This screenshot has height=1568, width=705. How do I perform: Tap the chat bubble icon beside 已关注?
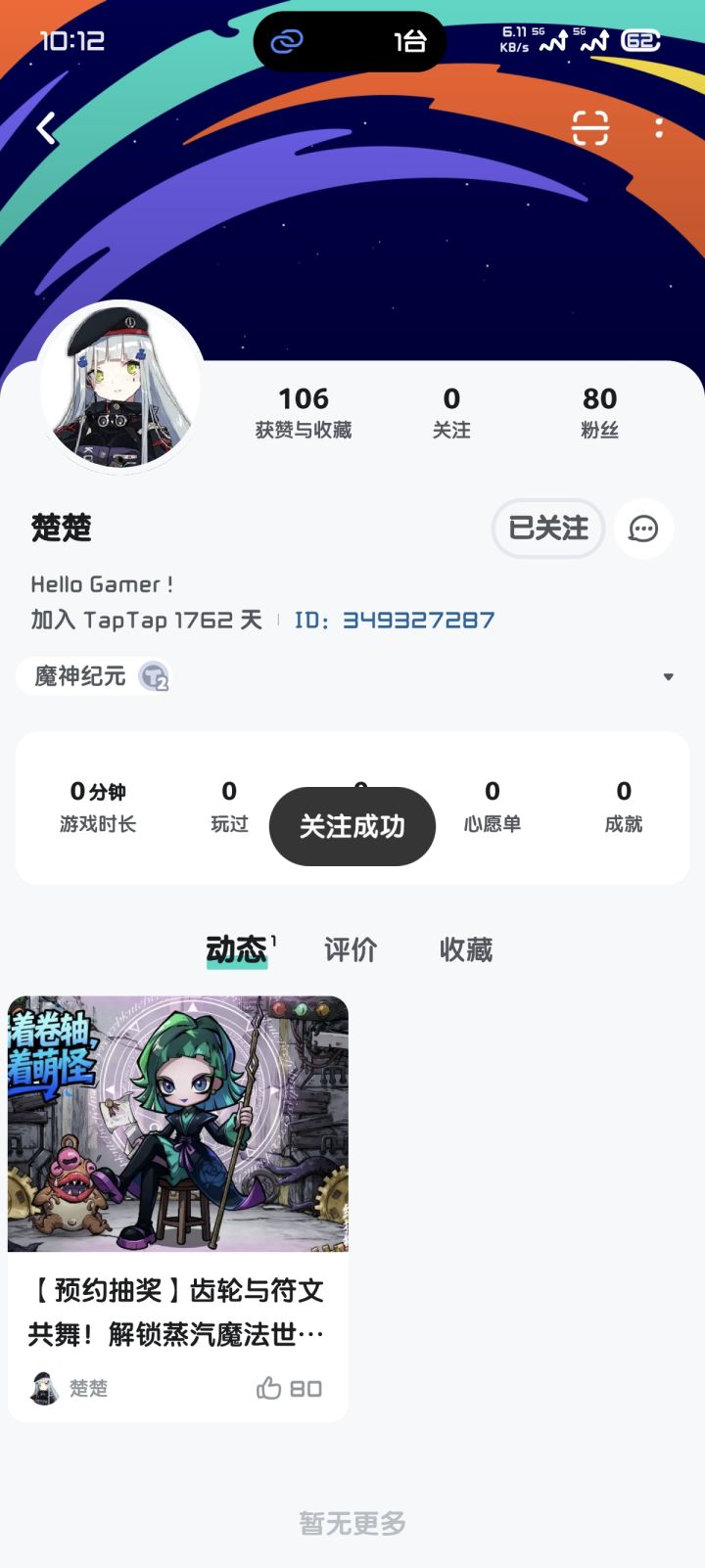click(x=642, y=529)
